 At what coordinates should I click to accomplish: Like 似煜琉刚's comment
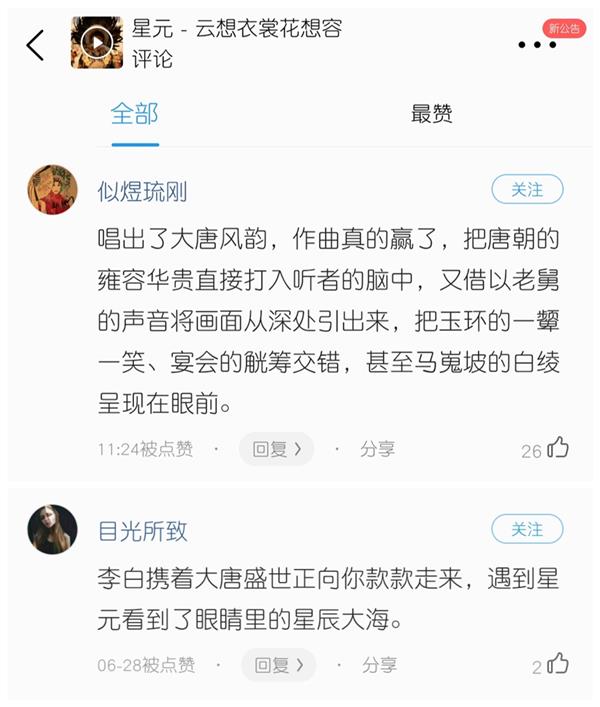point(557,448)
